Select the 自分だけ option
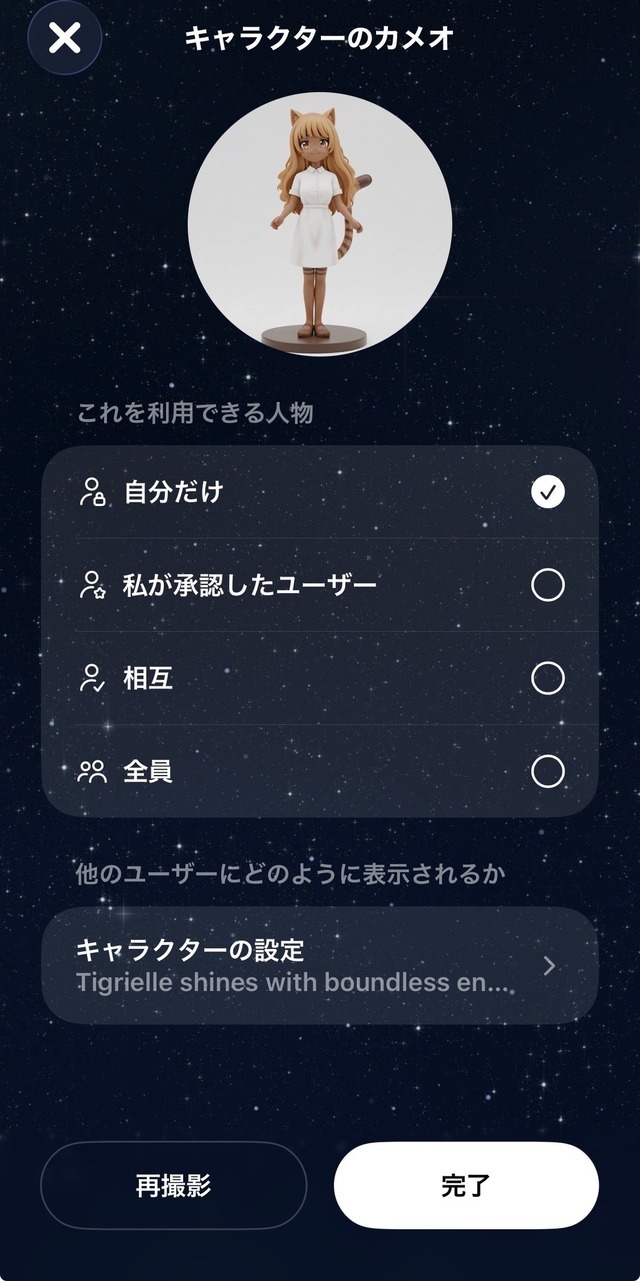Image resolution: width=640 pixels, height=1281 pixels. point(320,492)
